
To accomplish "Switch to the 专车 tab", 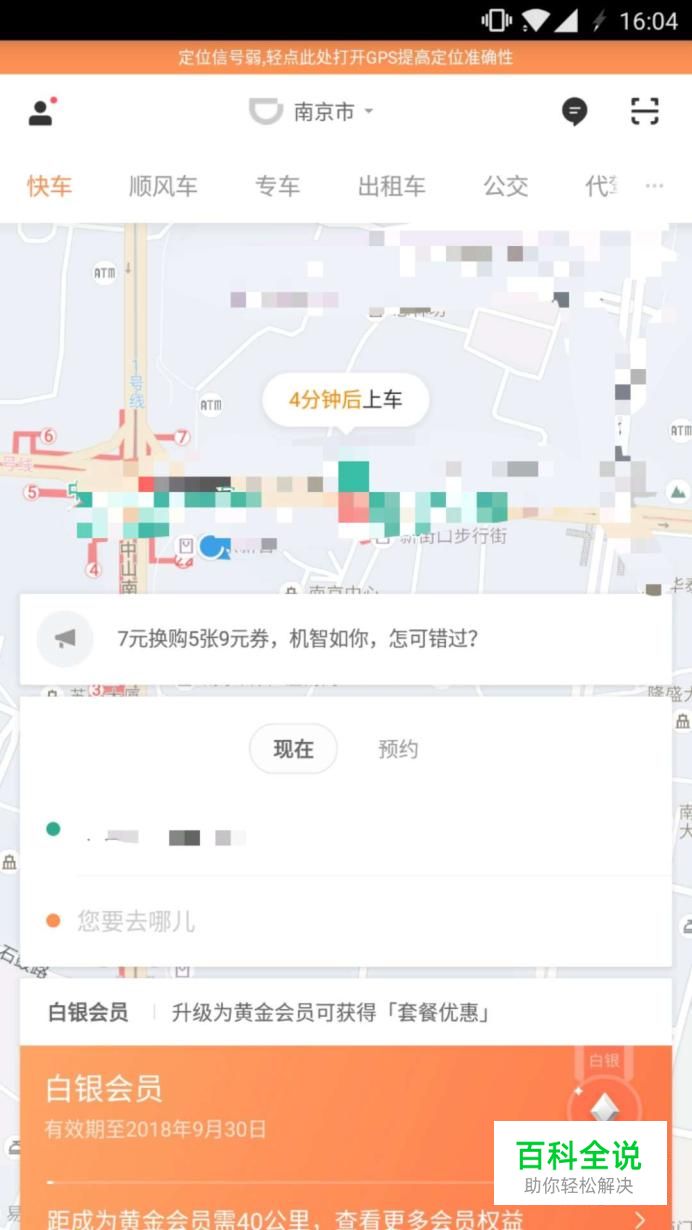I will [277, 186].
